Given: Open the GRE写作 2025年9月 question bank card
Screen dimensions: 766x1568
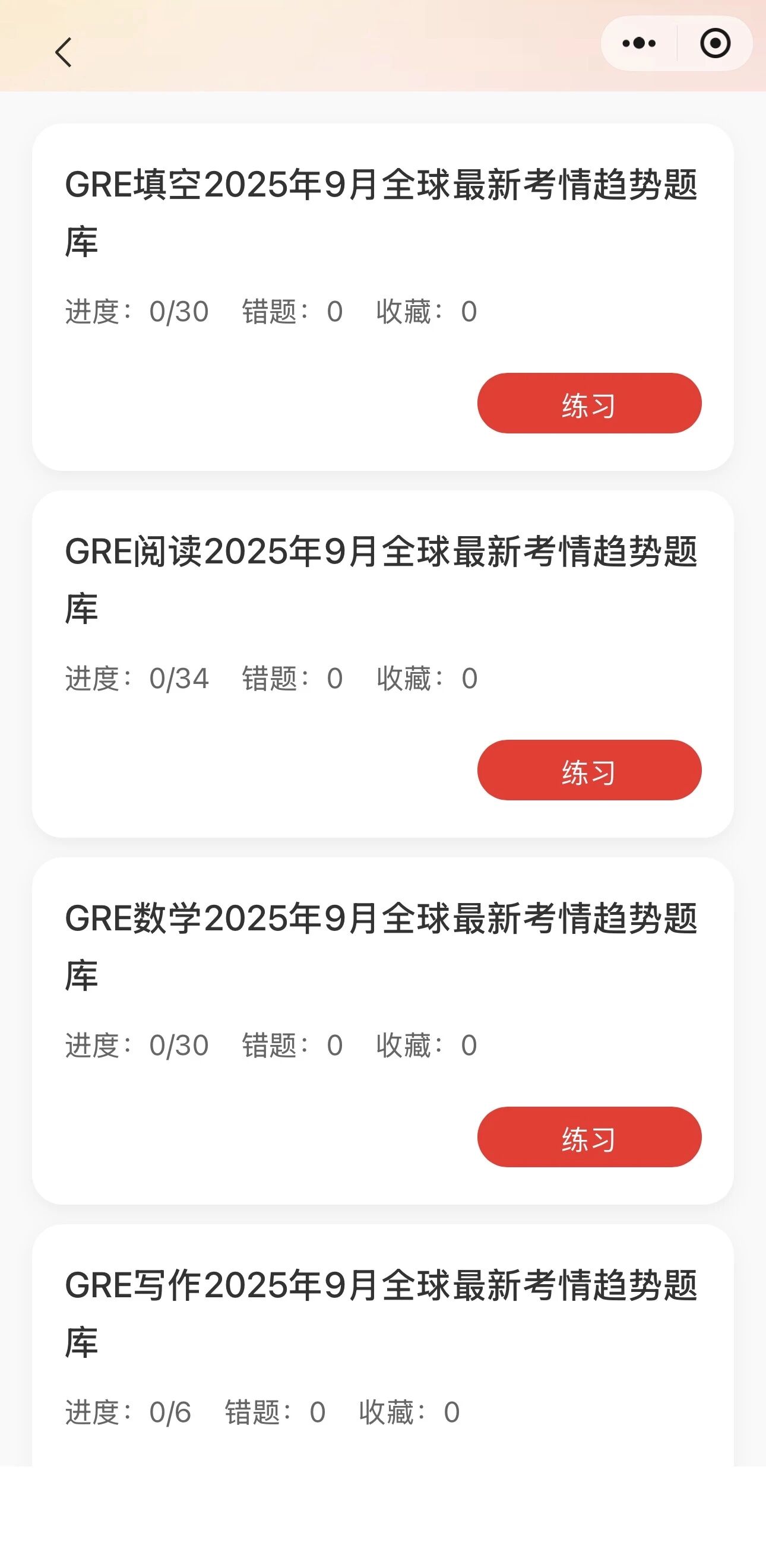Looking at the screenshot, I should (381, 1315).
